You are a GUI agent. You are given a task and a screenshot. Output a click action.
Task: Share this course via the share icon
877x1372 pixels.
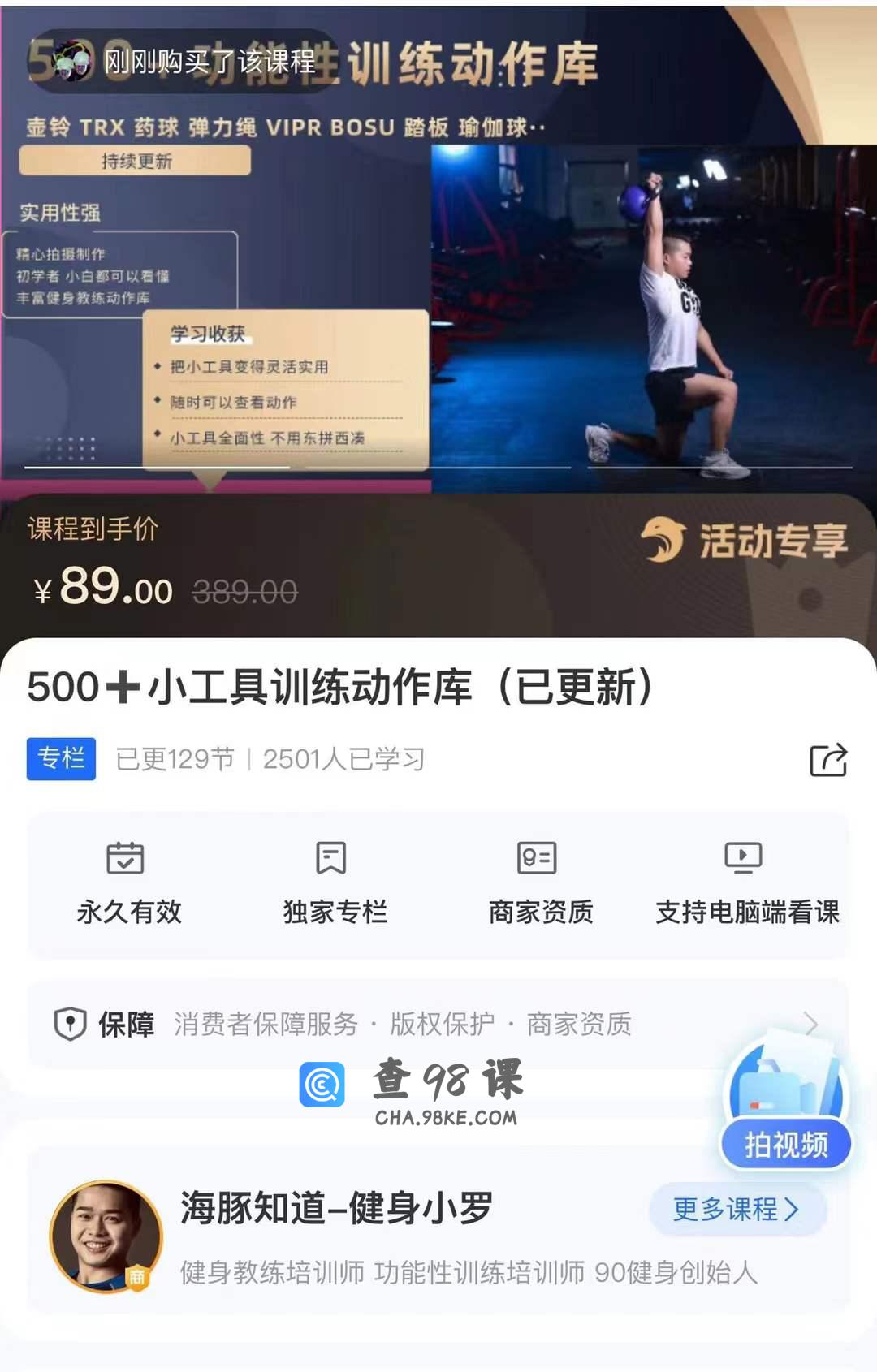click(828, 760)
